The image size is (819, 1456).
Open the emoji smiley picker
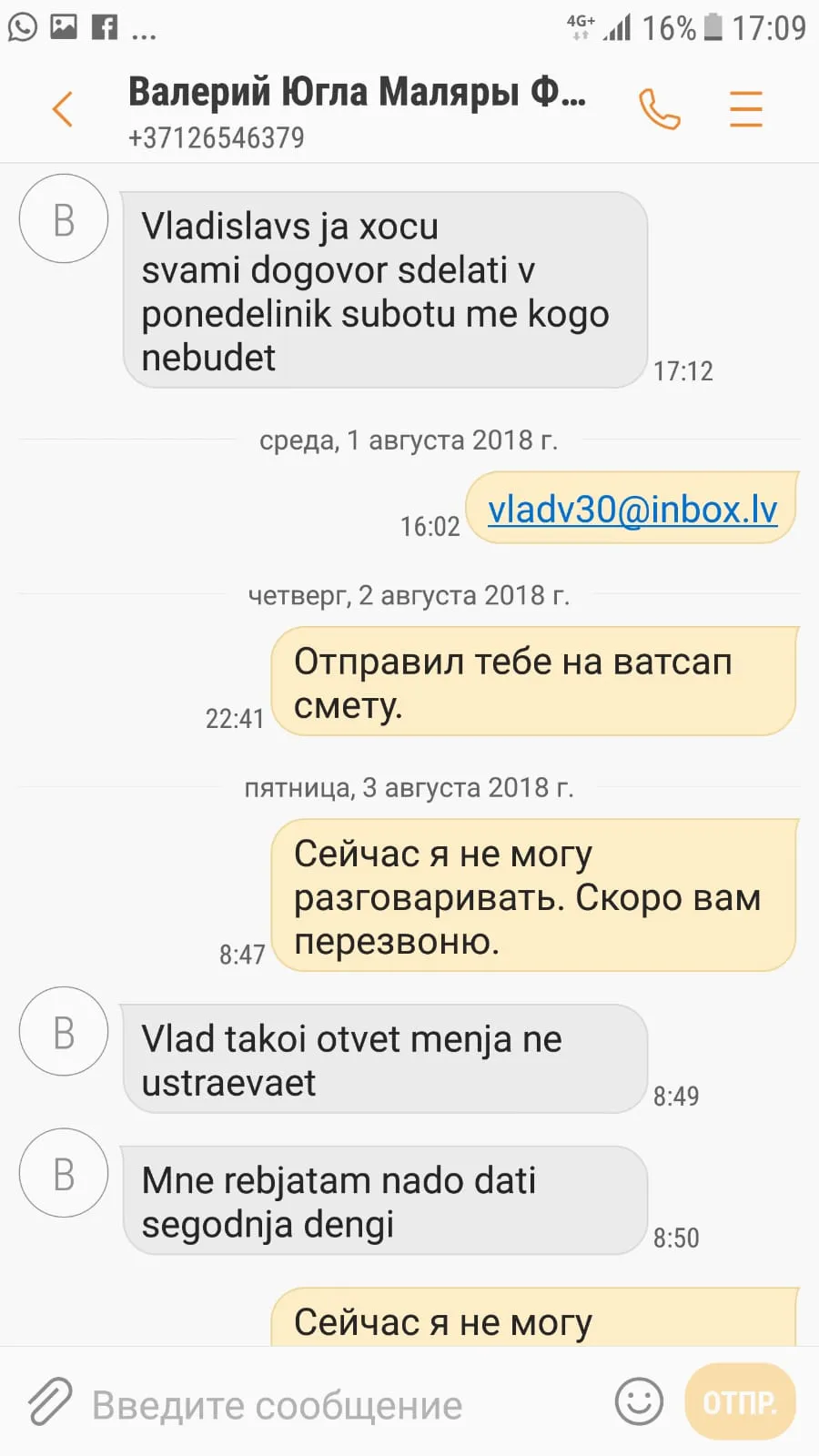point(639,1401)
